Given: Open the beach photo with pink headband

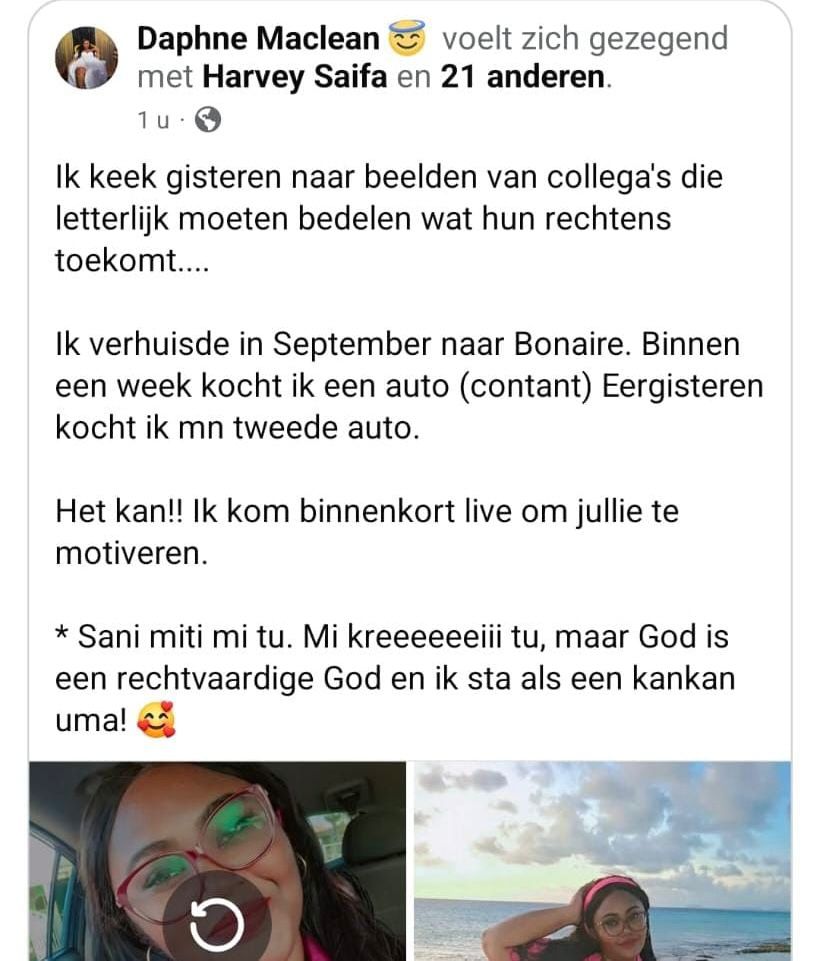Looking at the screenshot, I should pyautogui.click(x=602, y=860).
